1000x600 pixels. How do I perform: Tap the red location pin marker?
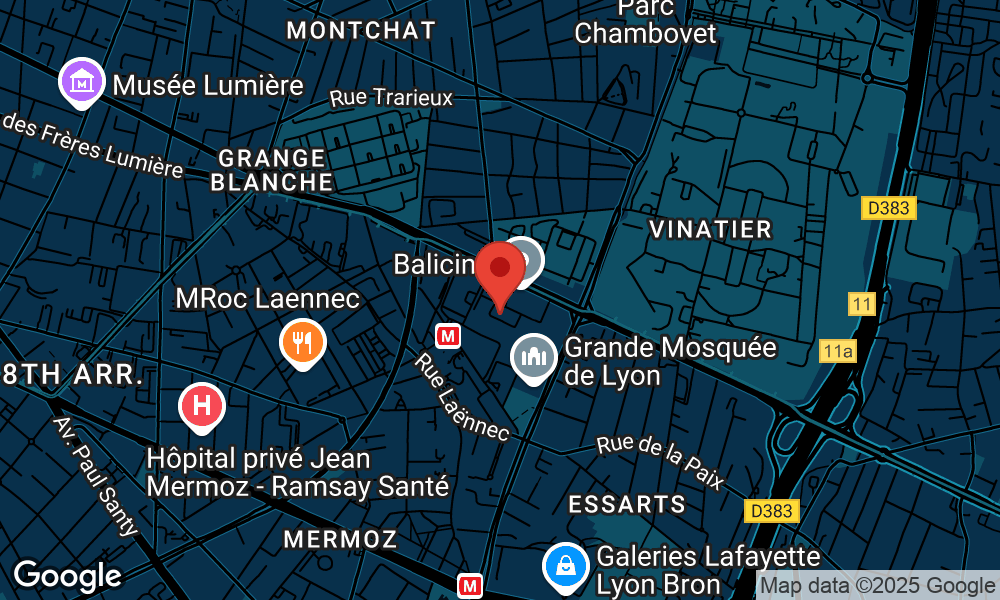click(500, 272)
